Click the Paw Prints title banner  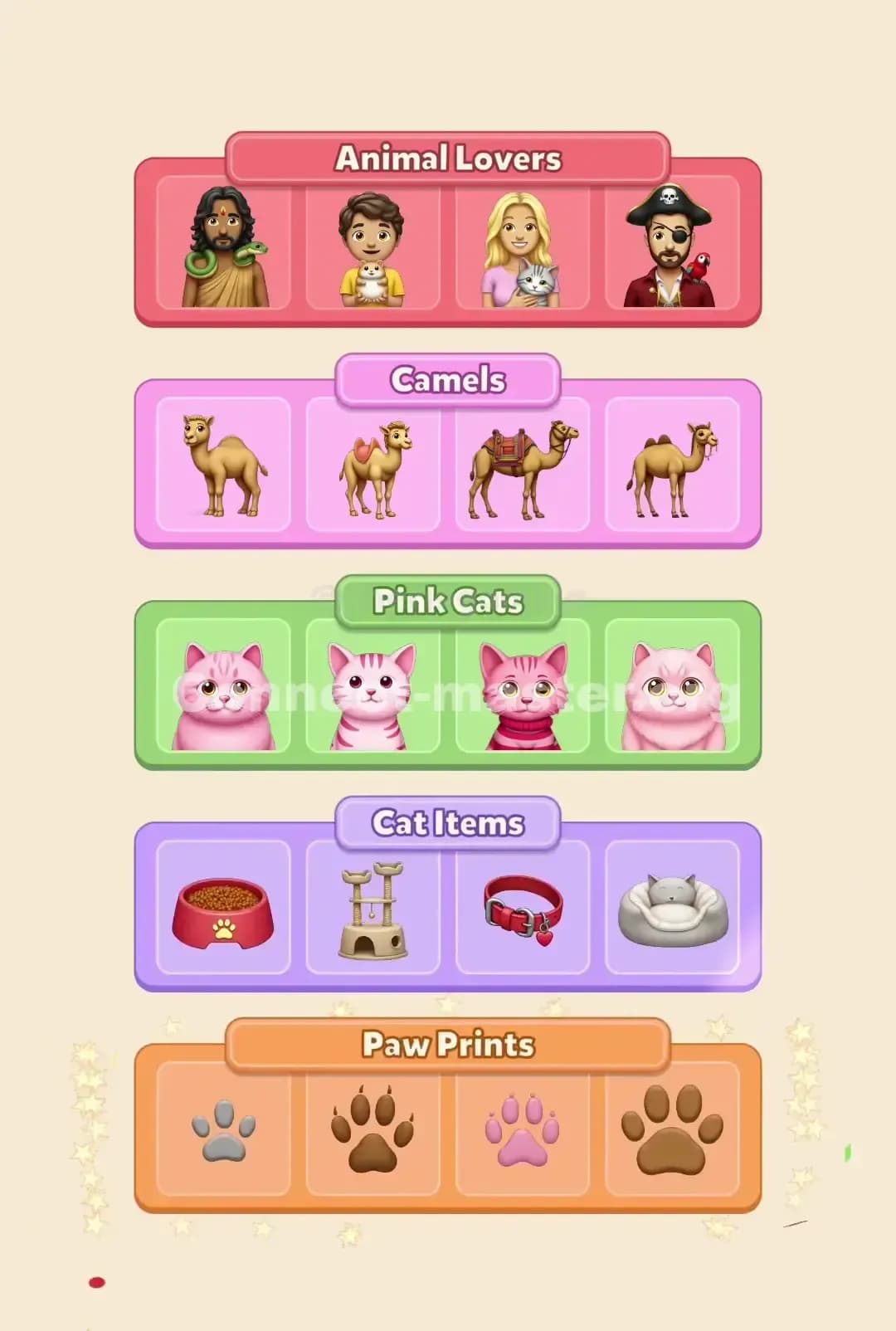448,1045
